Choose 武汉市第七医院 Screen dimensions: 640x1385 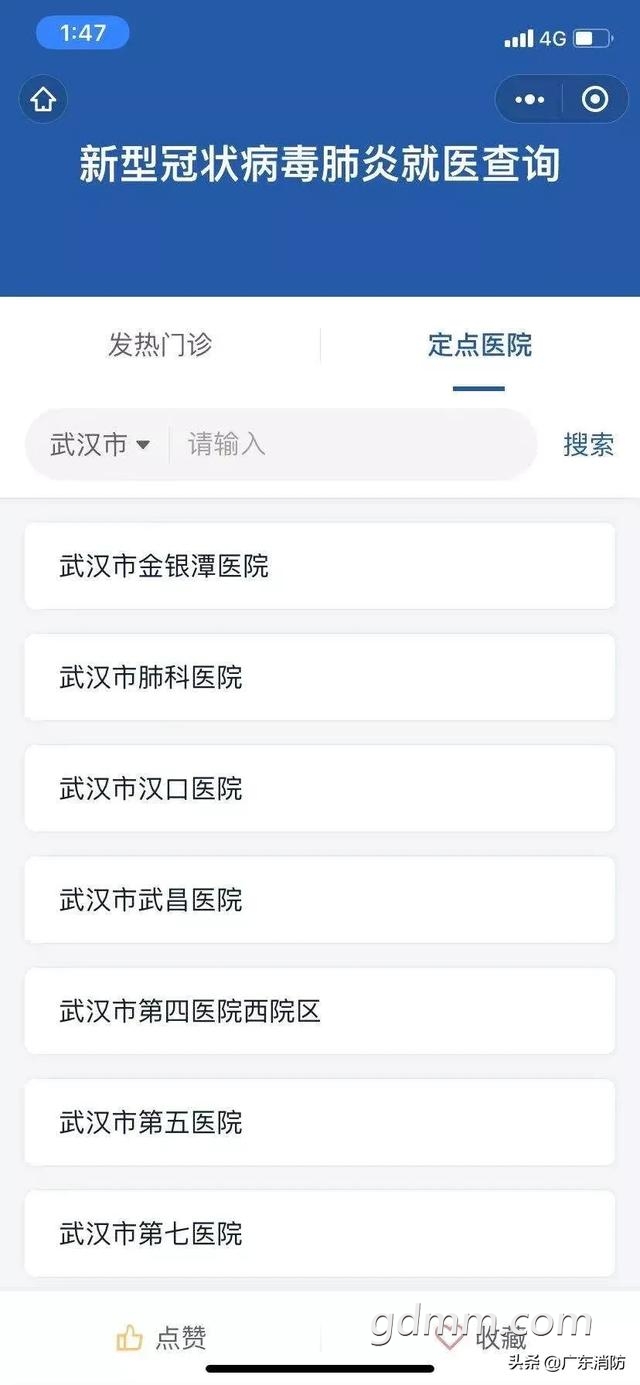tap(319, 1233)
